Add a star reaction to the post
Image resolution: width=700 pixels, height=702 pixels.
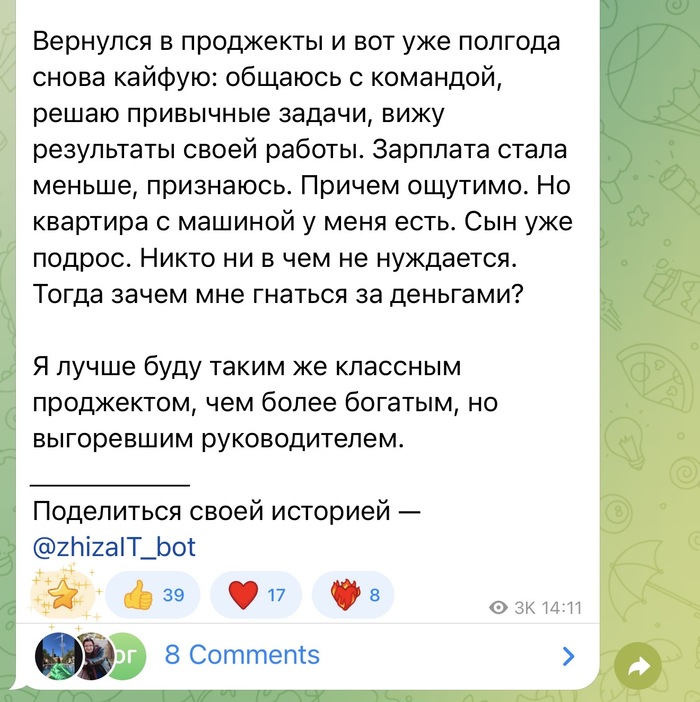pyautogui.click(x=63, y=596)
